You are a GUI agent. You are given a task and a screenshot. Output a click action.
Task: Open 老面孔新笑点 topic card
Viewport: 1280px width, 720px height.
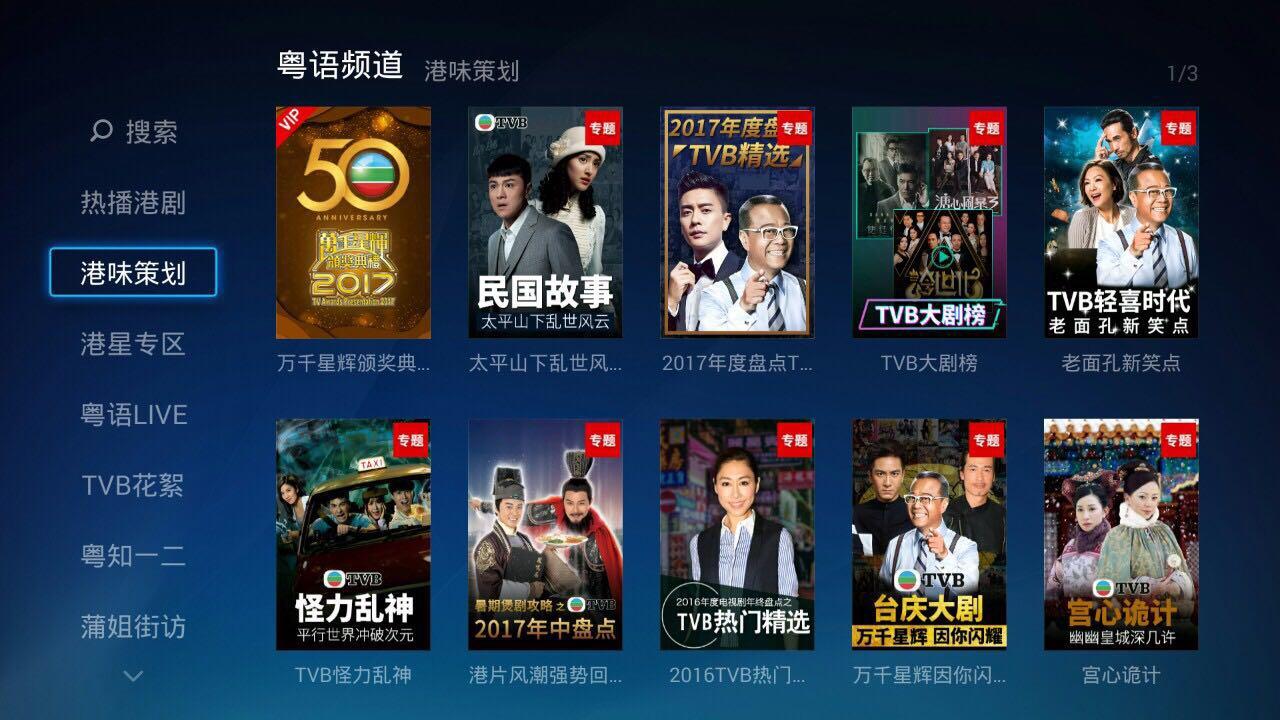pos(1121,223)
